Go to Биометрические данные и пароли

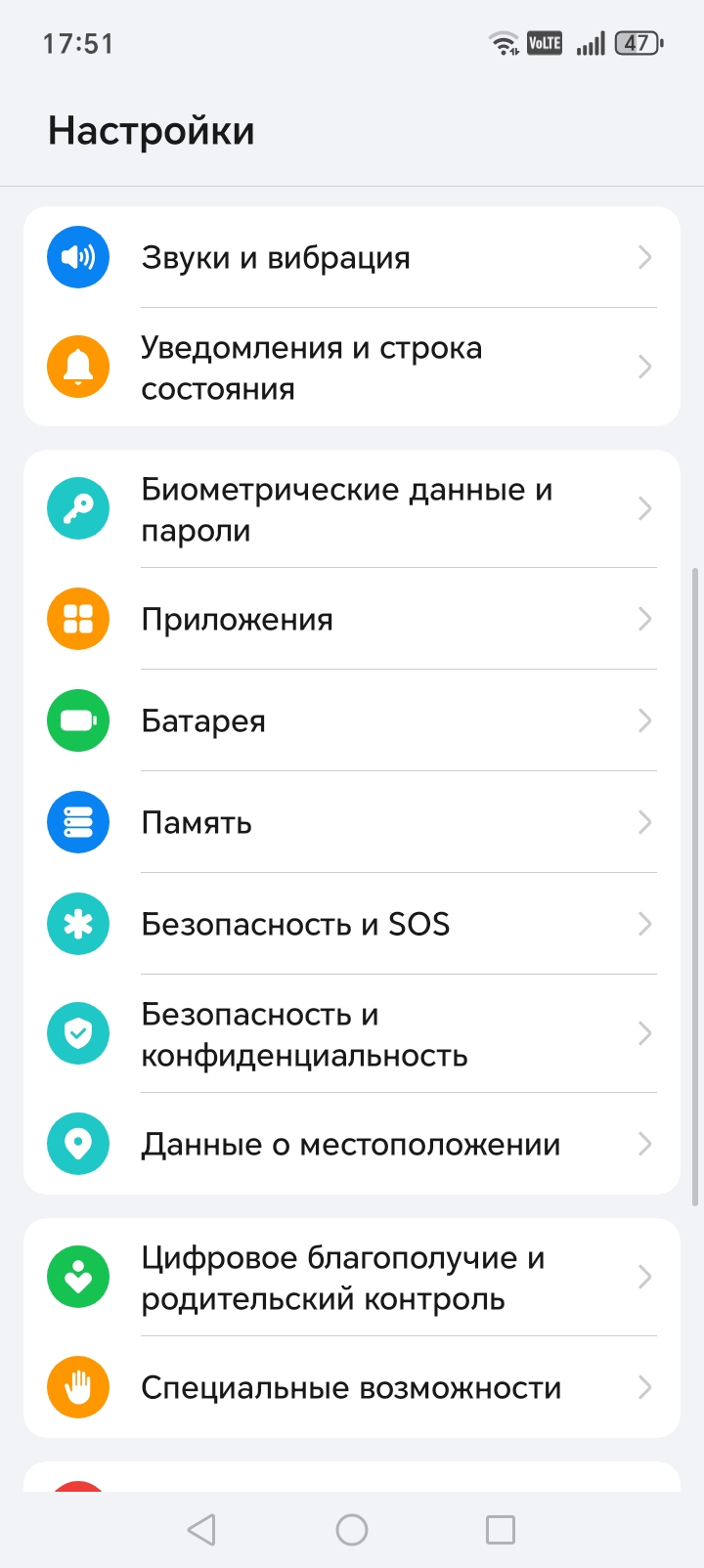(352, 509)
